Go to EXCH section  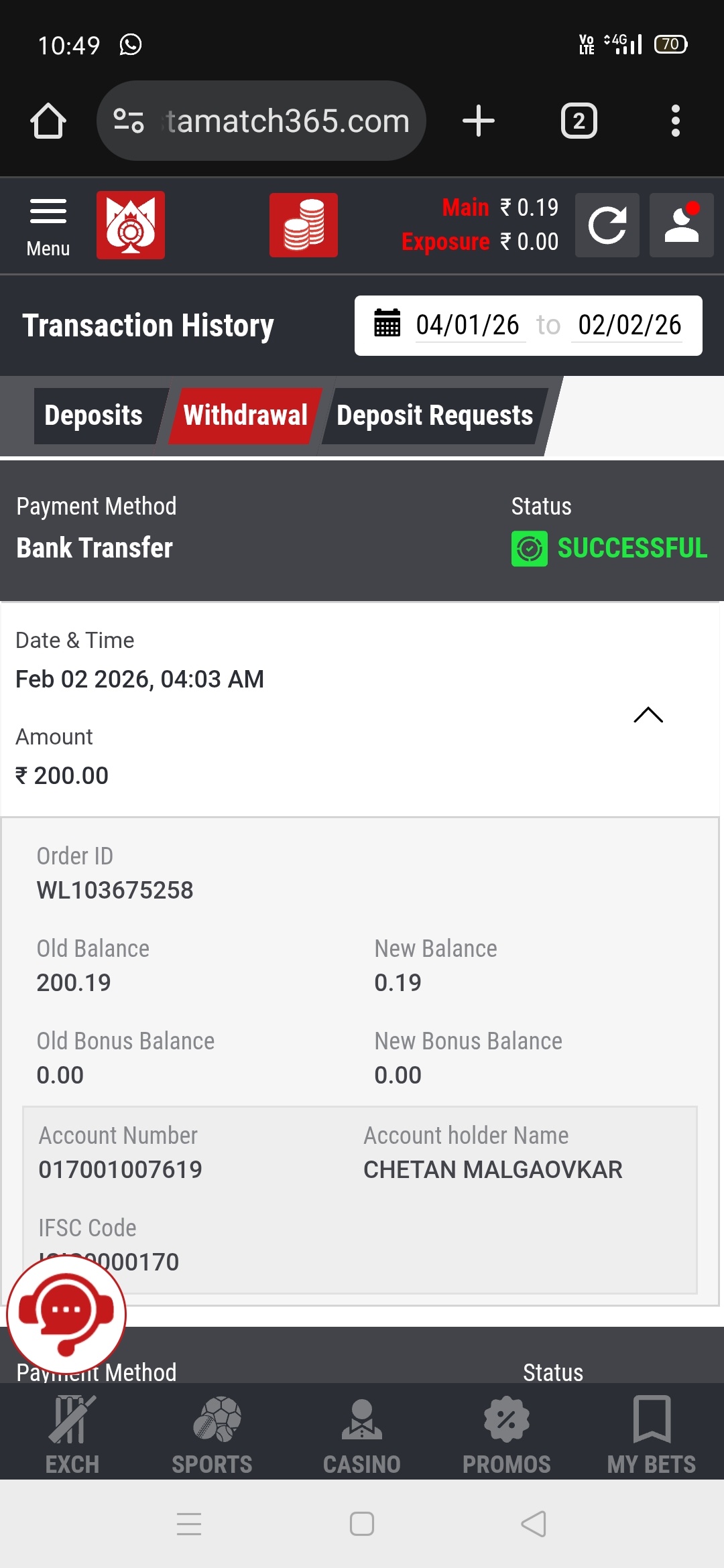72,1434
